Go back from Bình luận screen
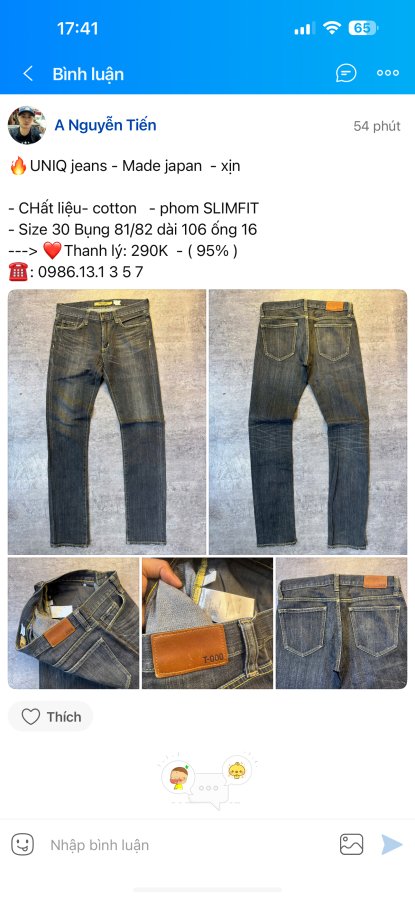415x900 pixels. [x=28, y=74]
